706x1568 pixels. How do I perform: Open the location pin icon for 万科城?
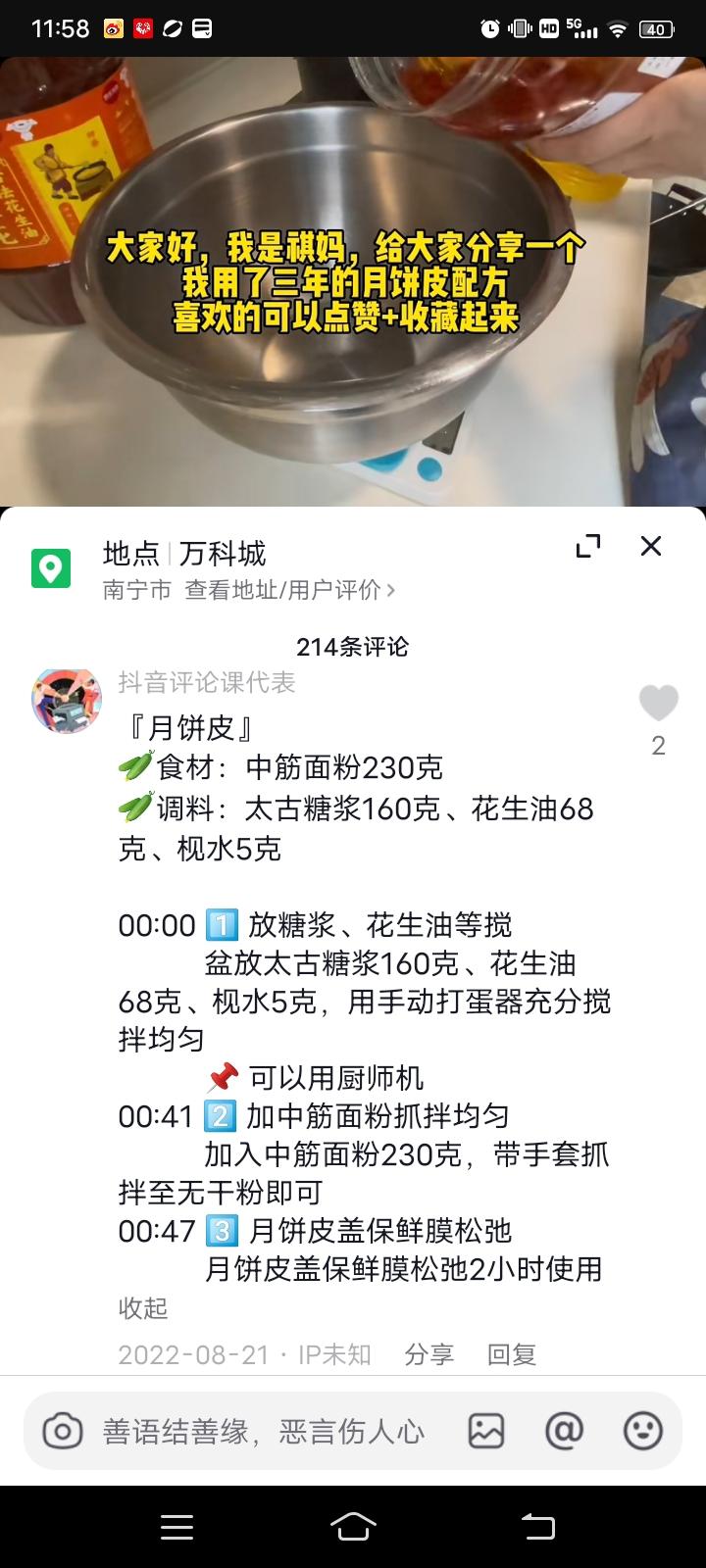click(51, 568)
